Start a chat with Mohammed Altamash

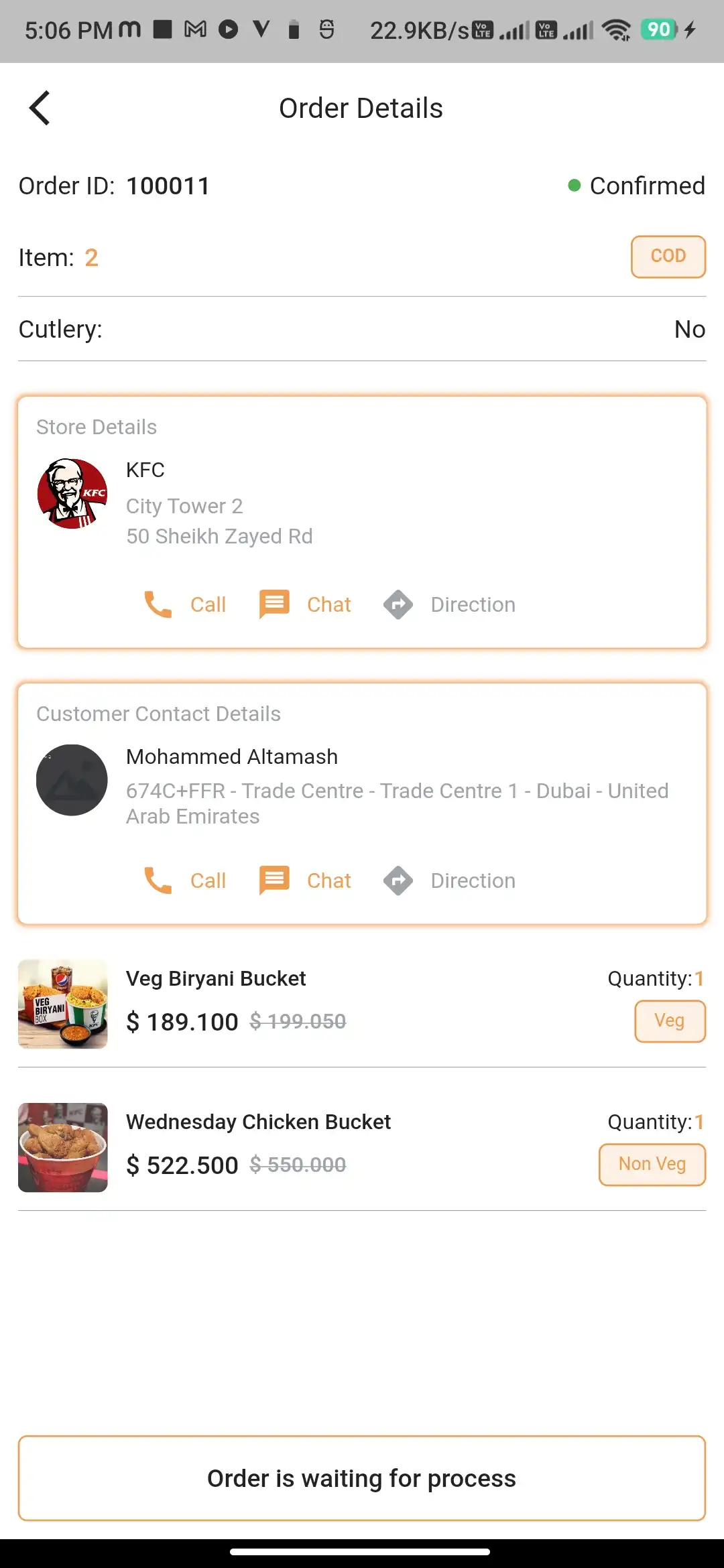[x=305, y=880]
